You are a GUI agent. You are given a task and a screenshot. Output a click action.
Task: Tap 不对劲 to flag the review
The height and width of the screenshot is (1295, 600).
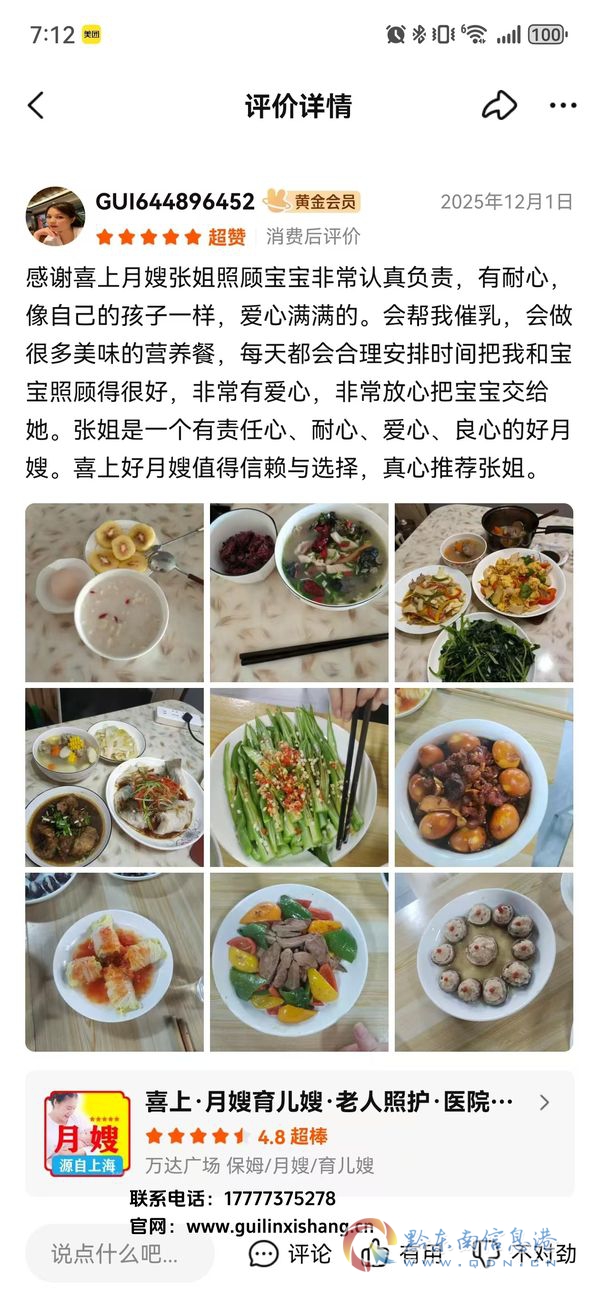(525, 1253)
